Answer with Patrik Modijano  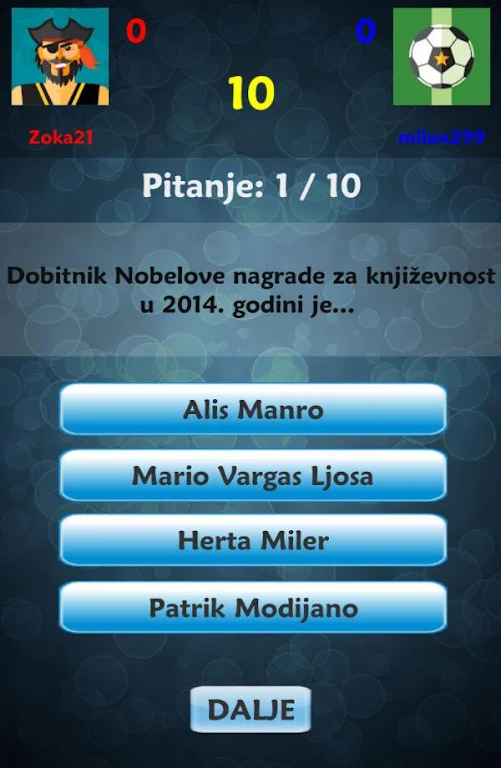pyautogui.click(x=253, y=608)
